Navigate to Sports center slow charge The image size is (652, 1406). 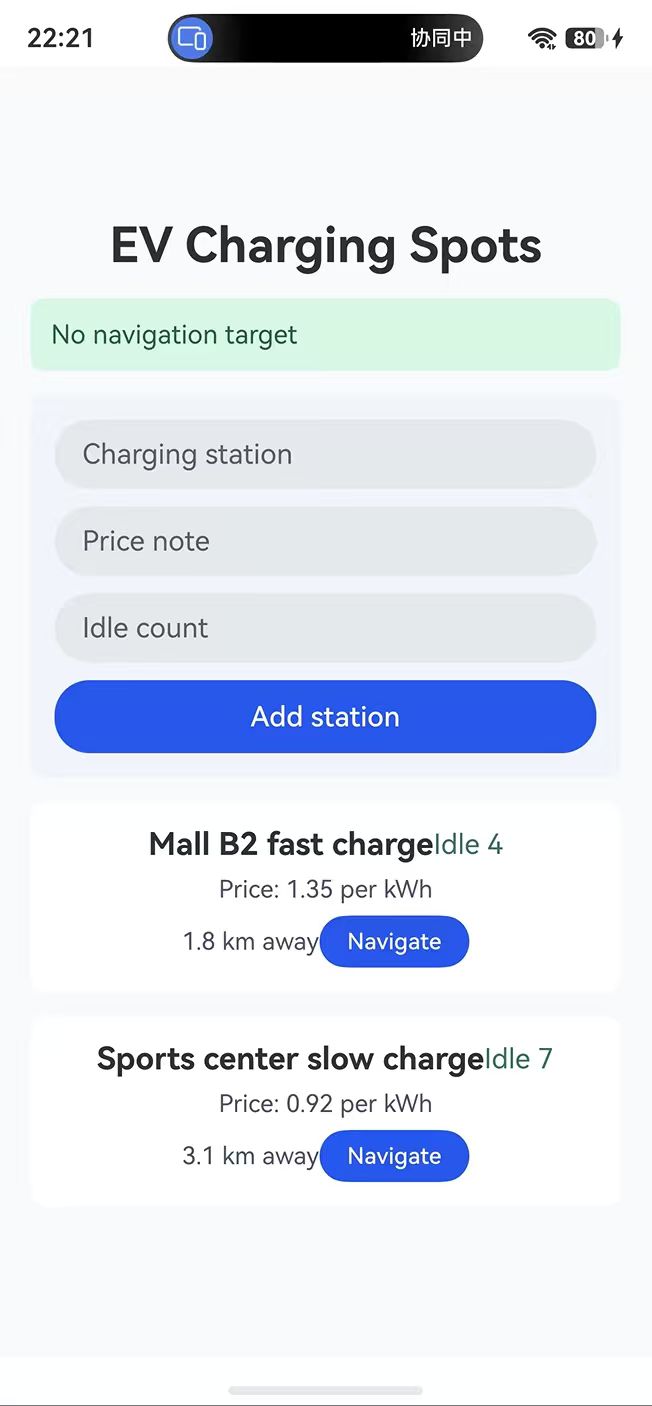click(x=394, y=1156)
